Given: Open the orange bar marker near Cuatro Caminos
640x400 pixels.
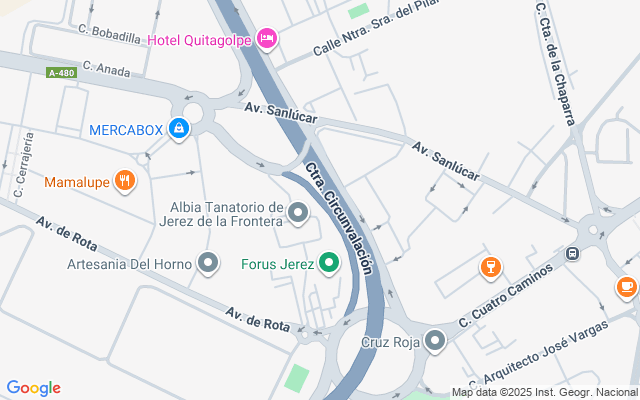Looking at the screenshot, I should (489, 266).
